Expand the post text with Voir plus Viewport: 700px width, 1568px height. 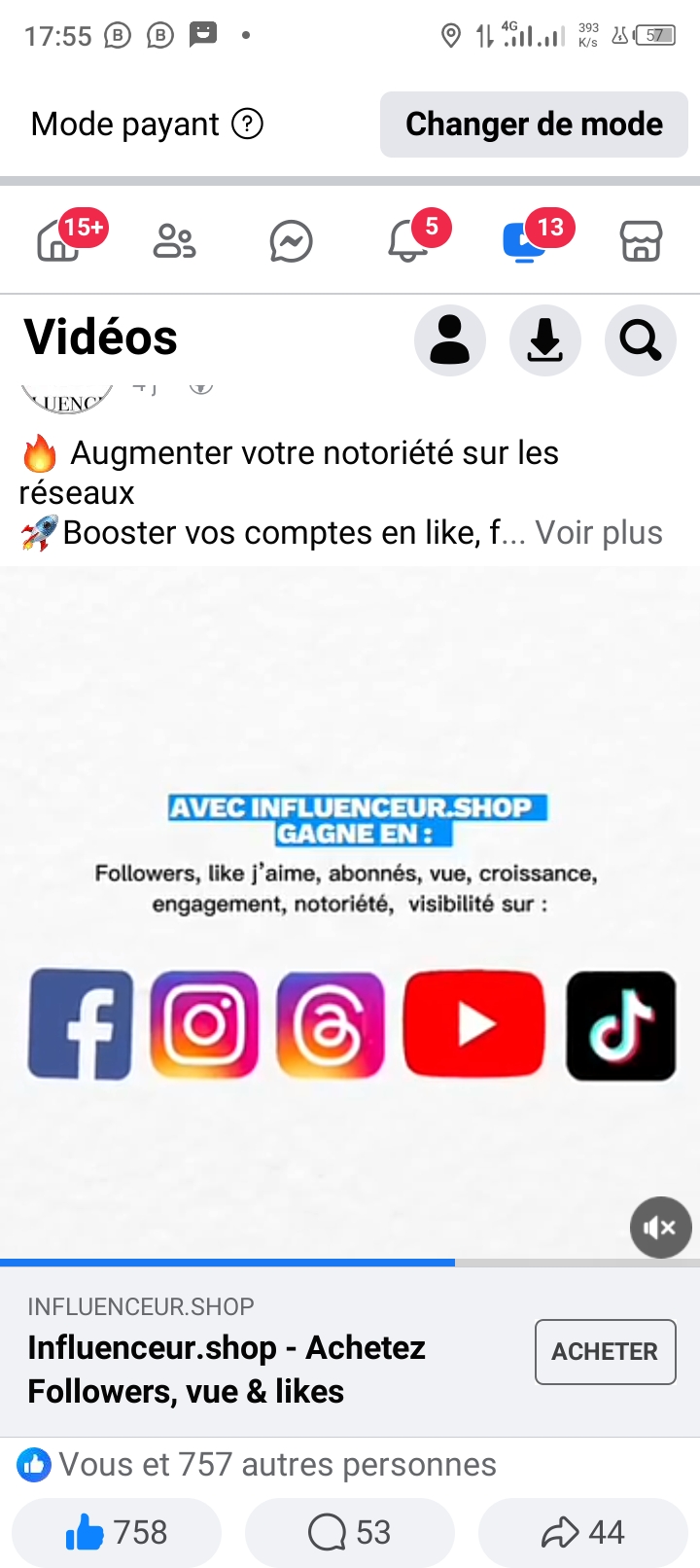(x=599, y=533)
